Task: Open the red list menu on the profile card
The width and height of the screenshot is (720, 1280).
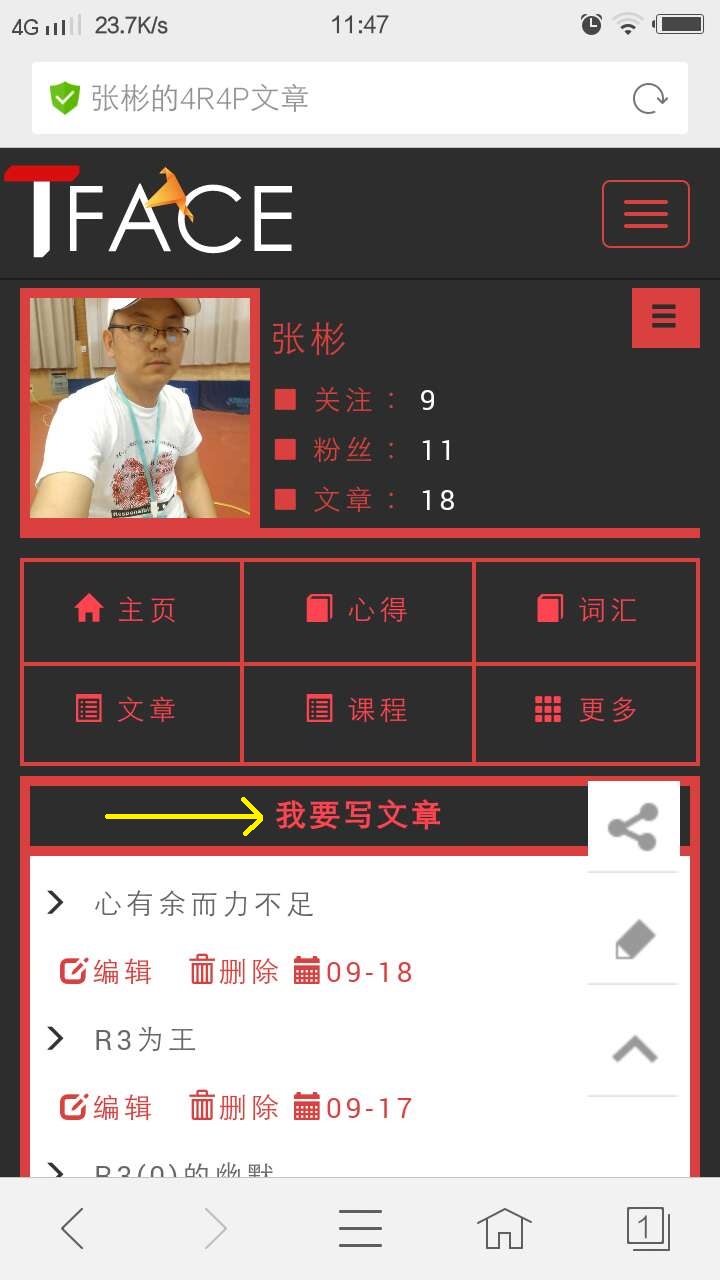Action: pyautogui.click(x=664, y=317)
